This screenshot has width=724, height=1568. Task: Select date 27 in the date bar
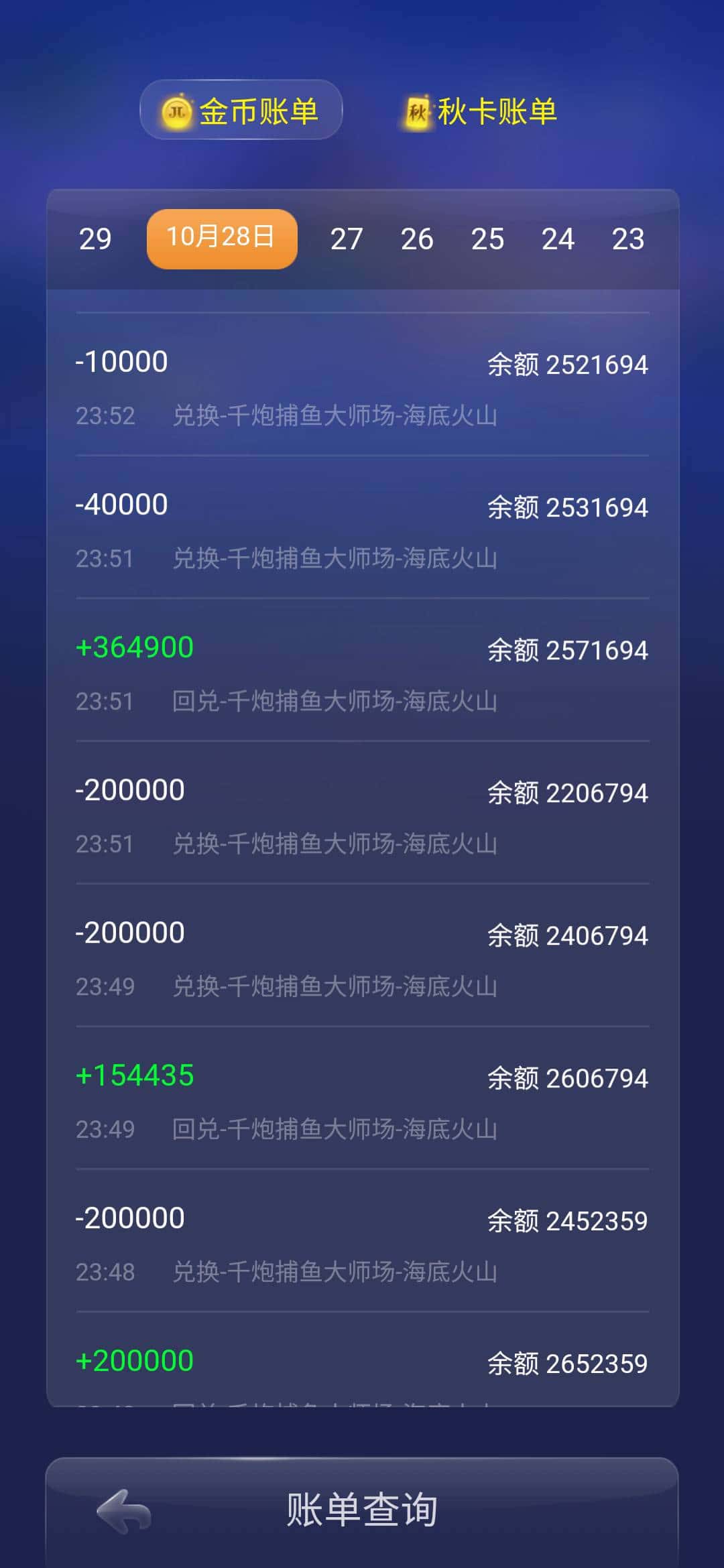[347, 238]
